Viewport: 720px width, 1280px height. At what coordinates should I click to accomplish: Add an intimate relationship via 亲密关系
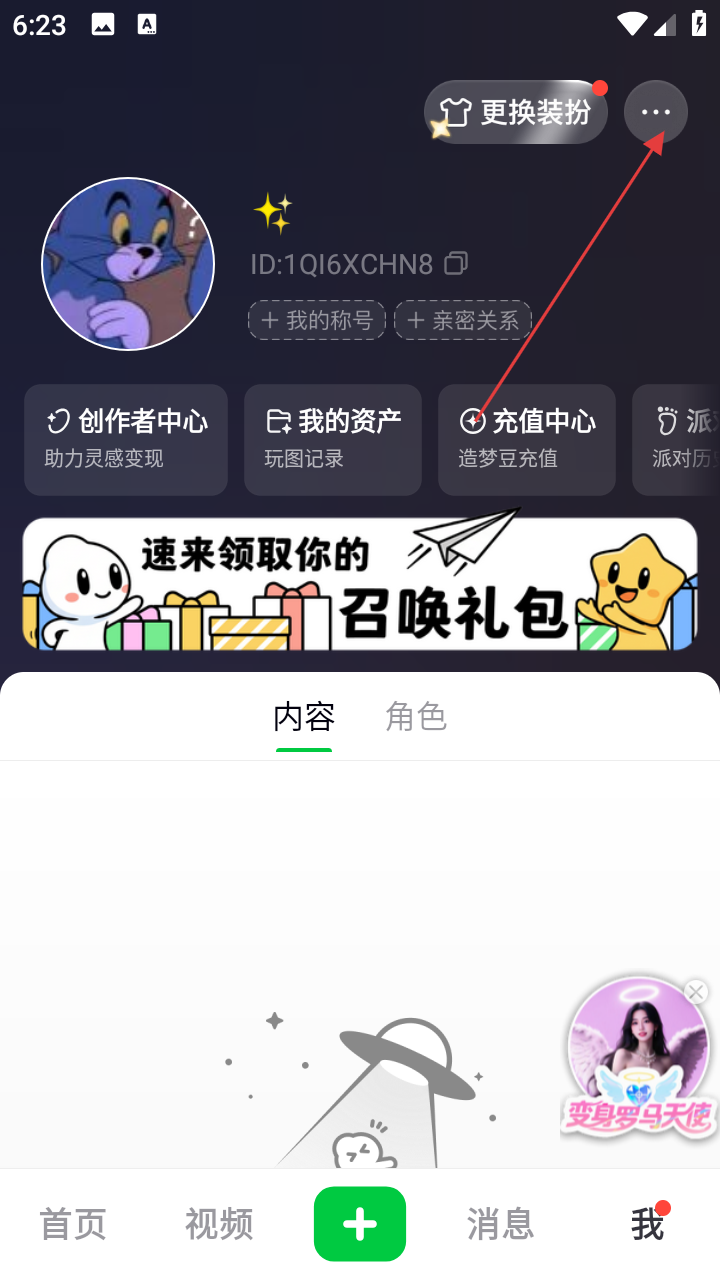tap(462, 320)
